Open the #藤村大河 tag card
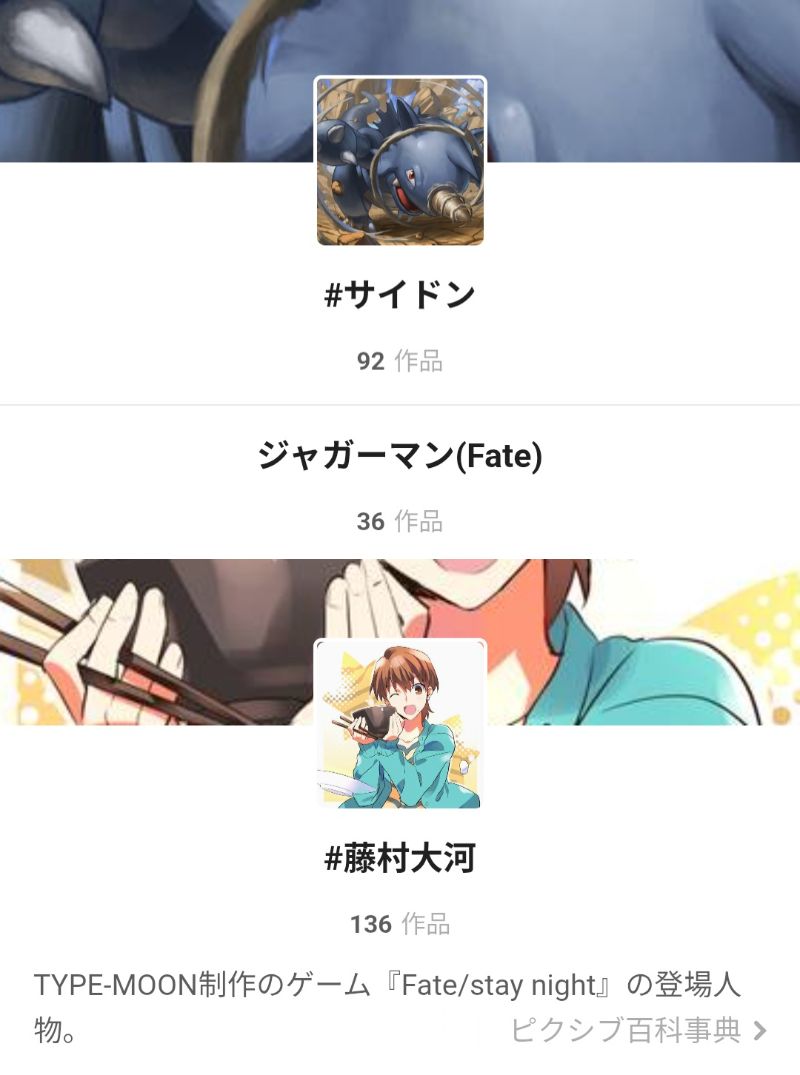Screen dimensions: 800x1075 pyautogui.click(x=400, y=857)
